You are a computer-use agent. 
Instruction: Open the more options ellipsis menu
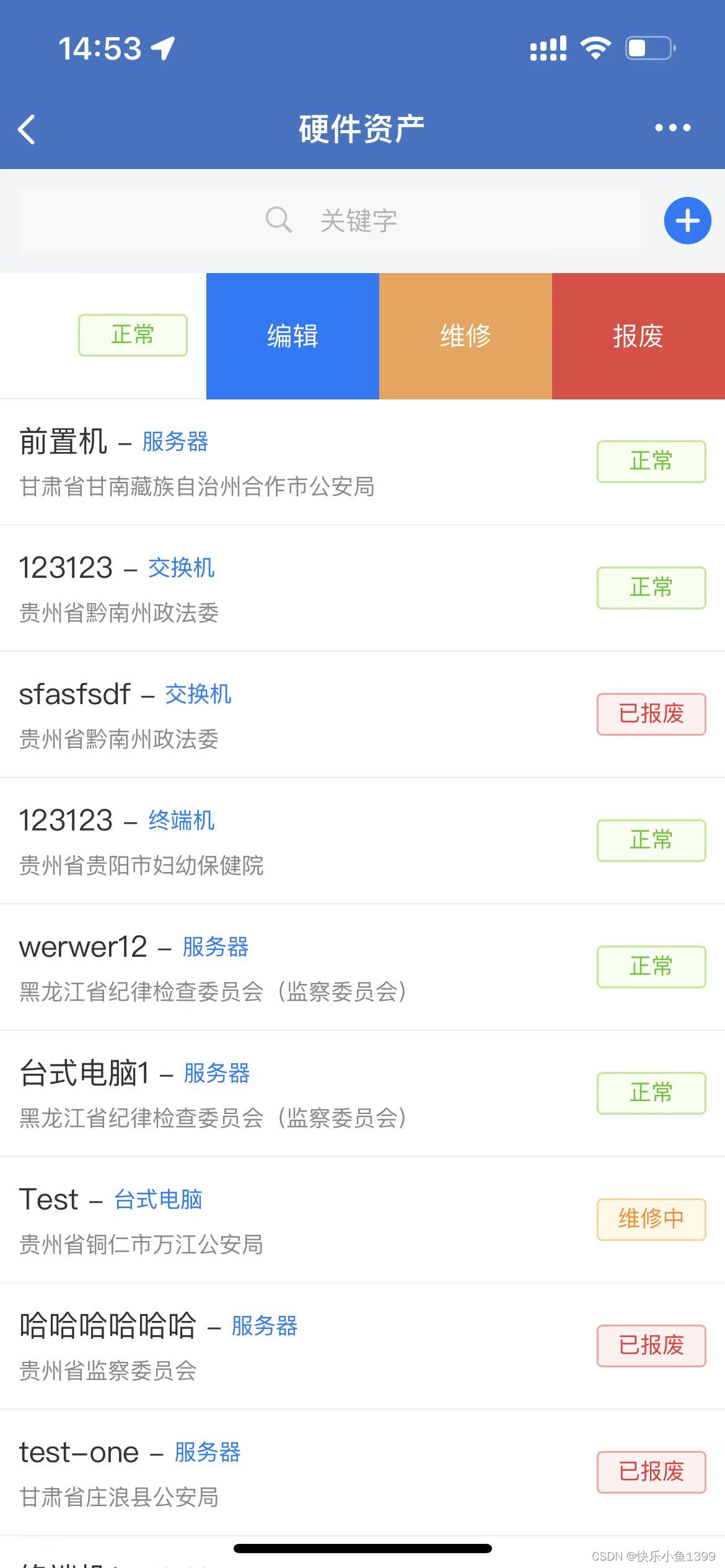[x=671, y=128]
